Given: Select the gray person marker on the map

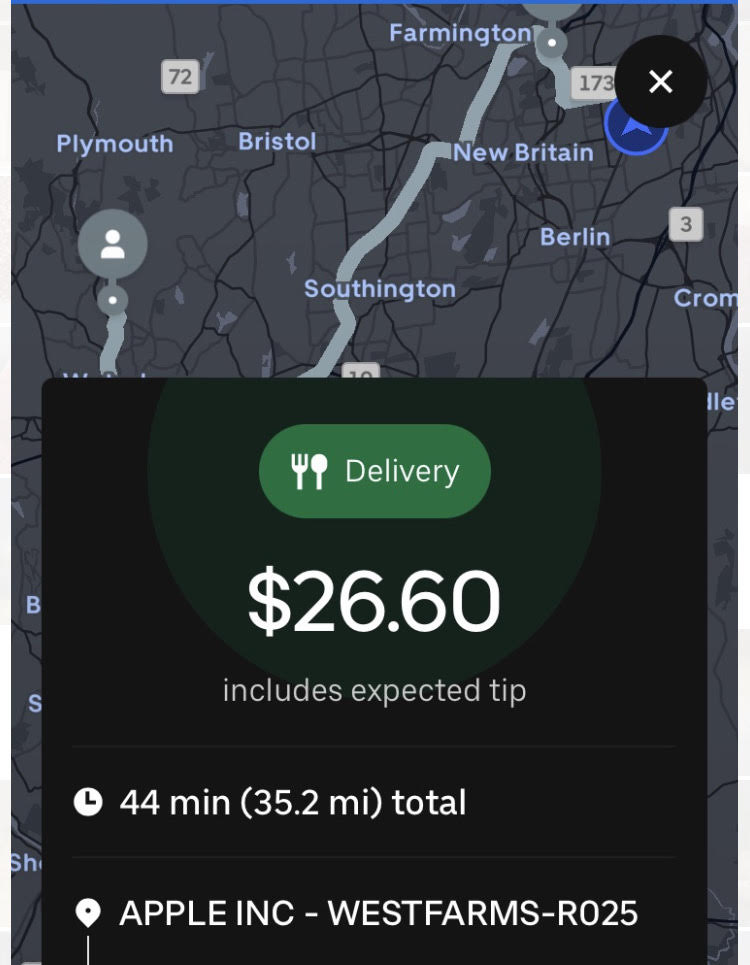Looking at the screenshot, I should coord(113,243).
